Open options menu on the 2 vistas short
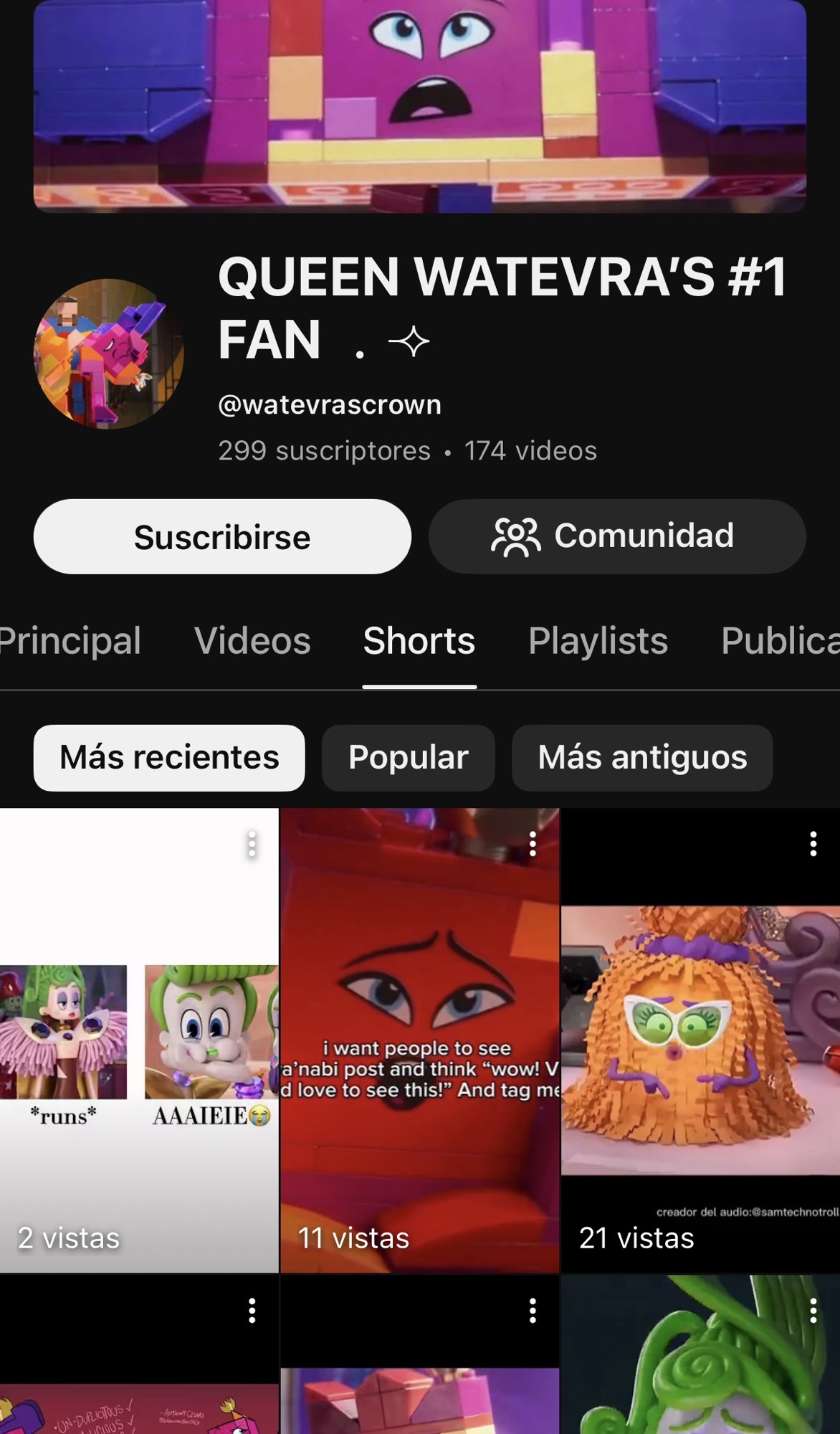 252,844
